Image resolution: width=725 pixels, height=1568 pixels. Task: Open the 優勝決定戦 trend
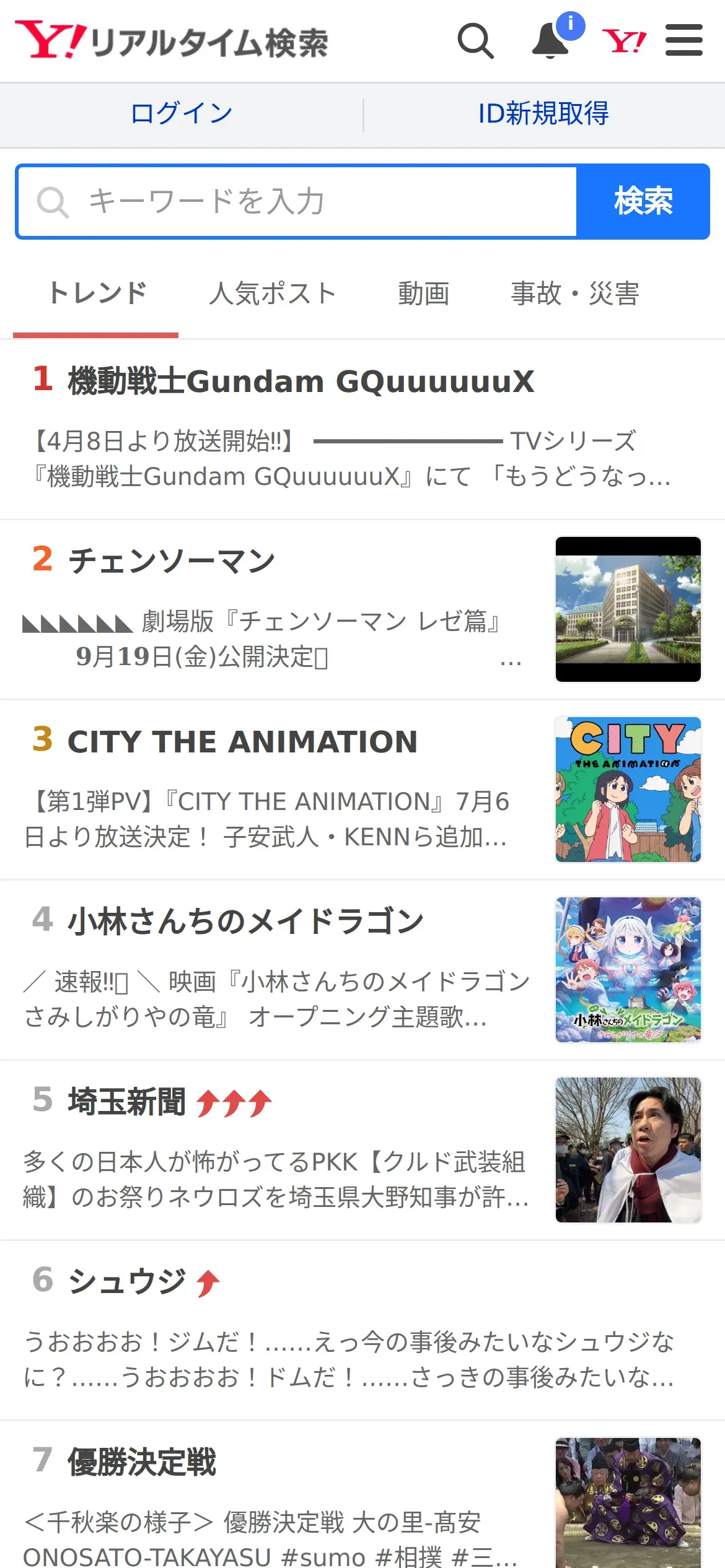point(142,1462)
